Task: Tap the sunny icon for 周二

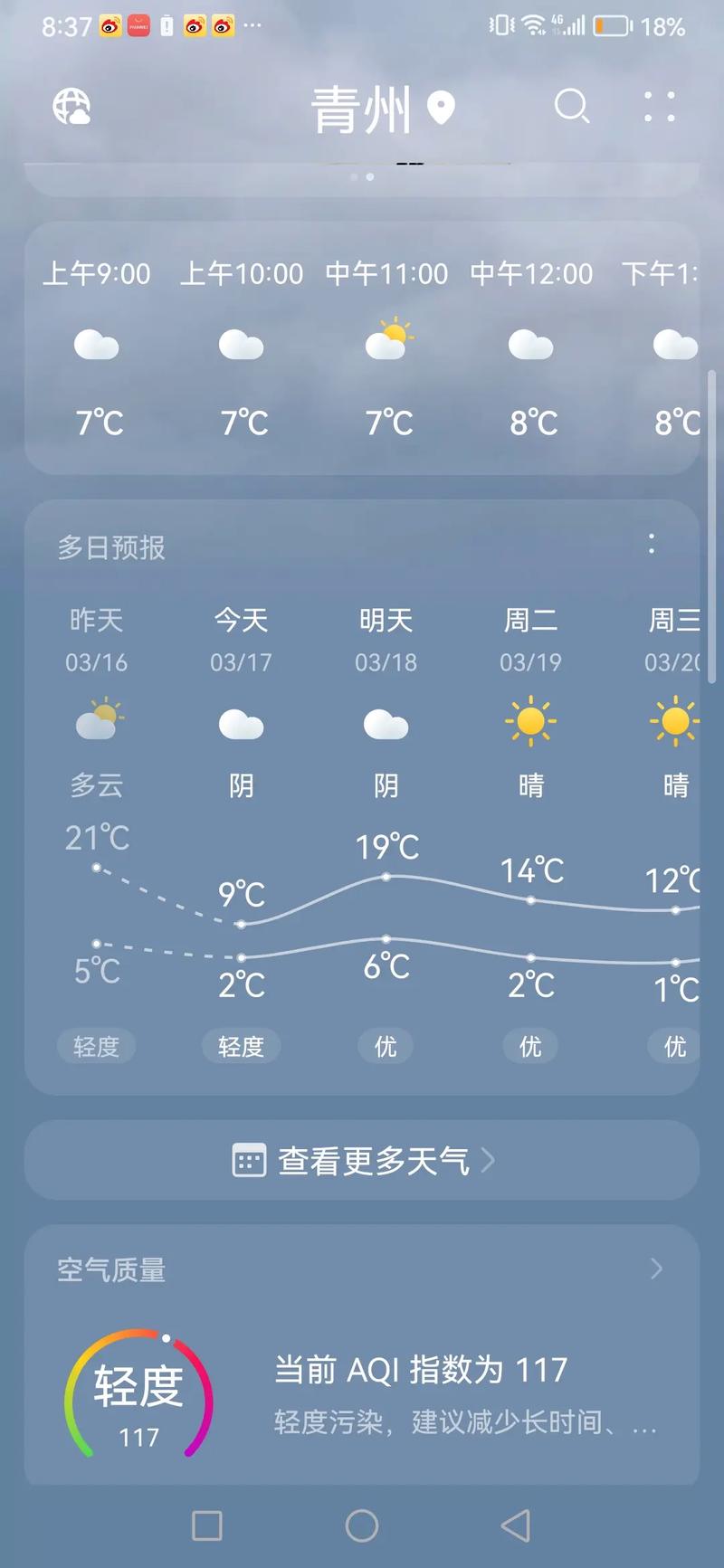Action: pos(531,721)
